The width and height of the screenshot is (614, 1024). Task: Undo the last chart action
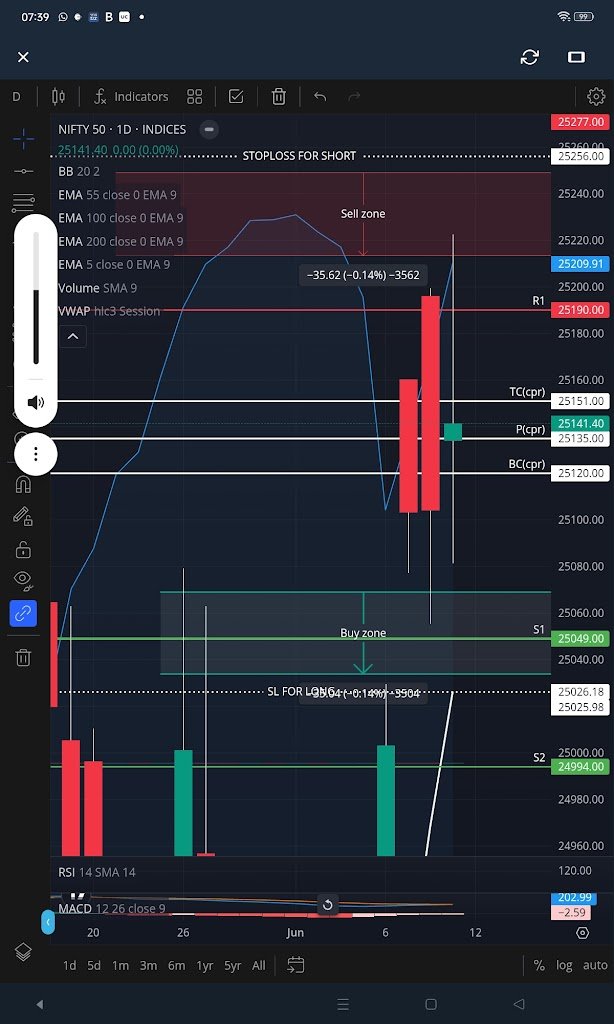tap(320, 97)
